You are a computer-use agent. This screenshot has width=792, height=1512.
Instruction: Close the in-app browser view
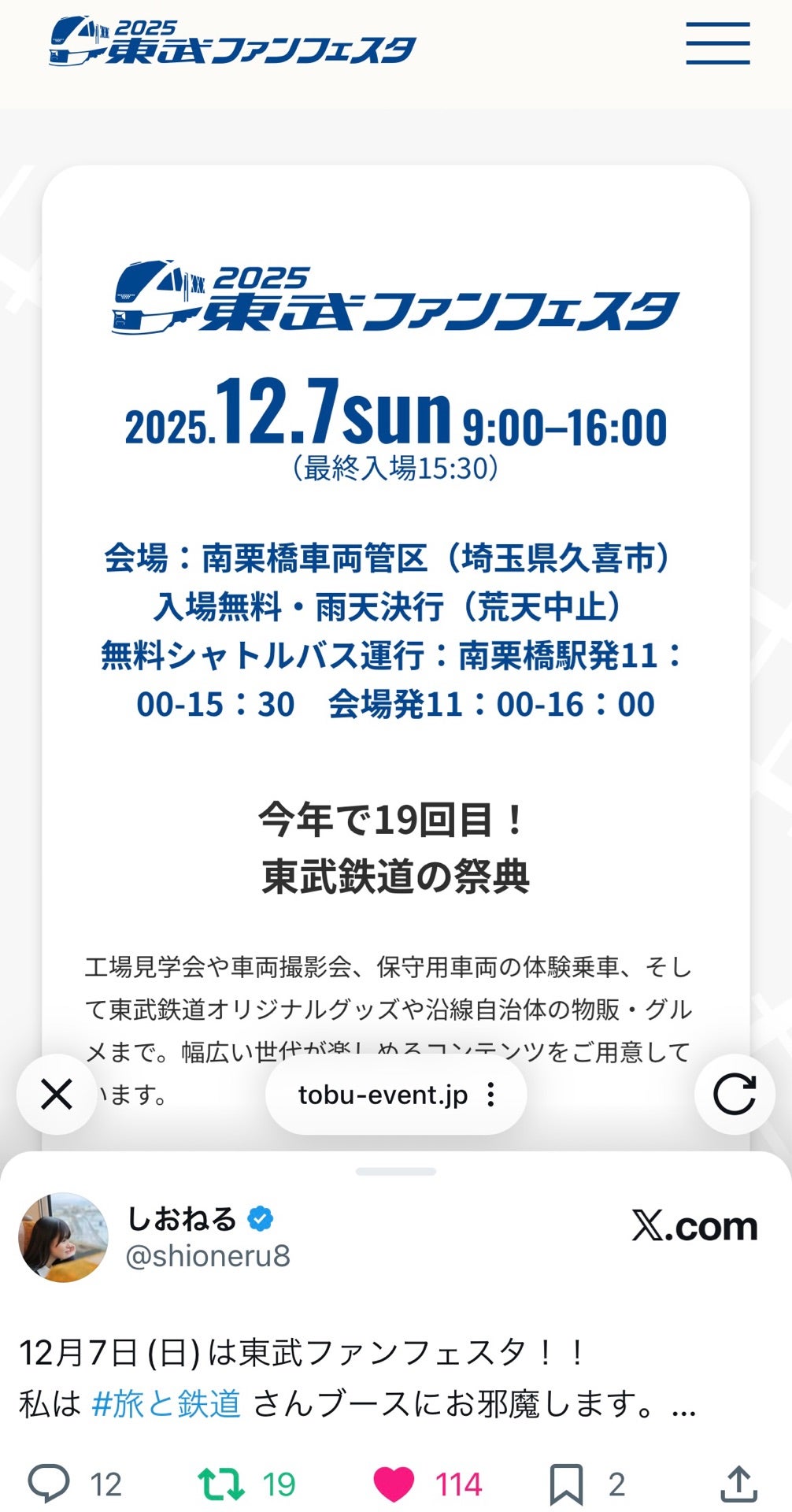(x=55, y=1094)
